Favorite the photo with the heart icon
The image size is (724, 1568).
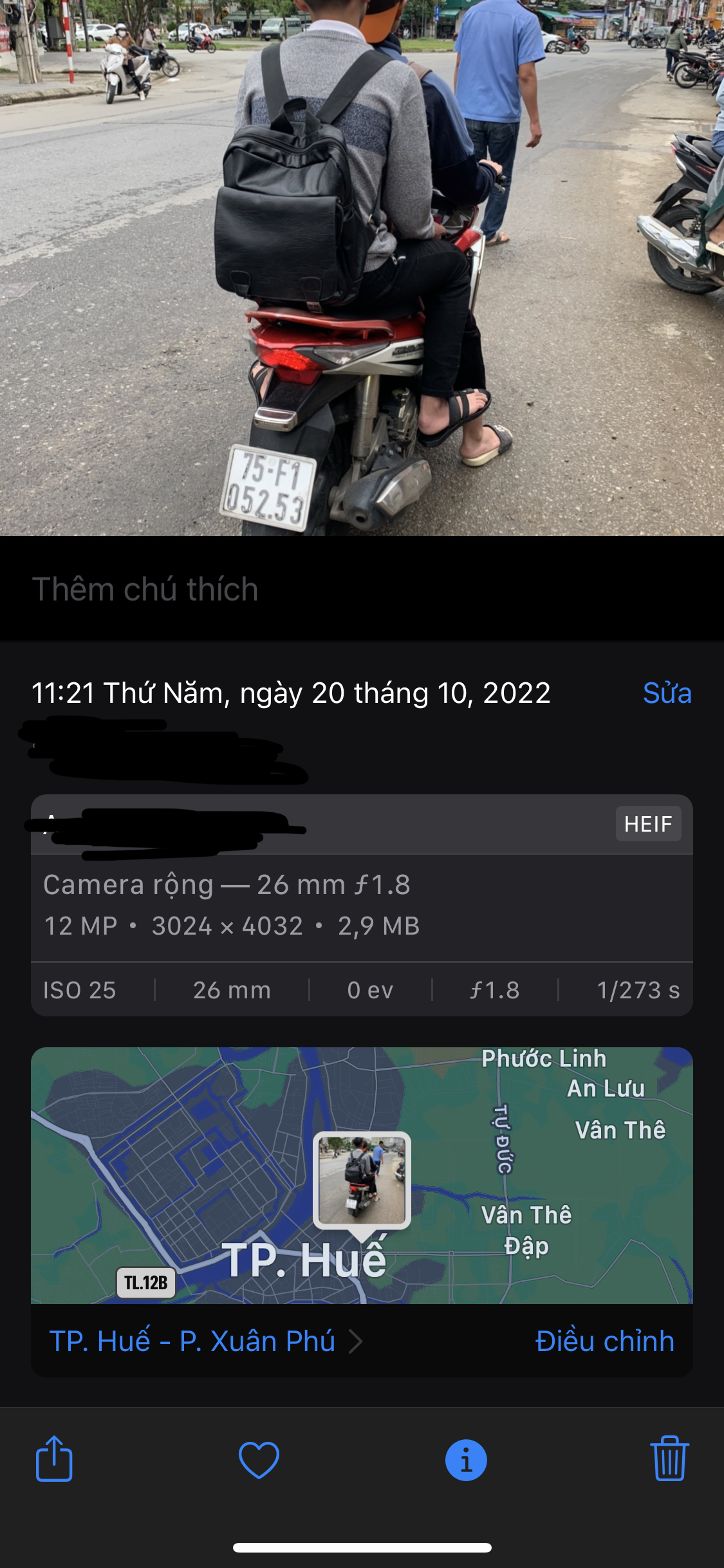259,1459
